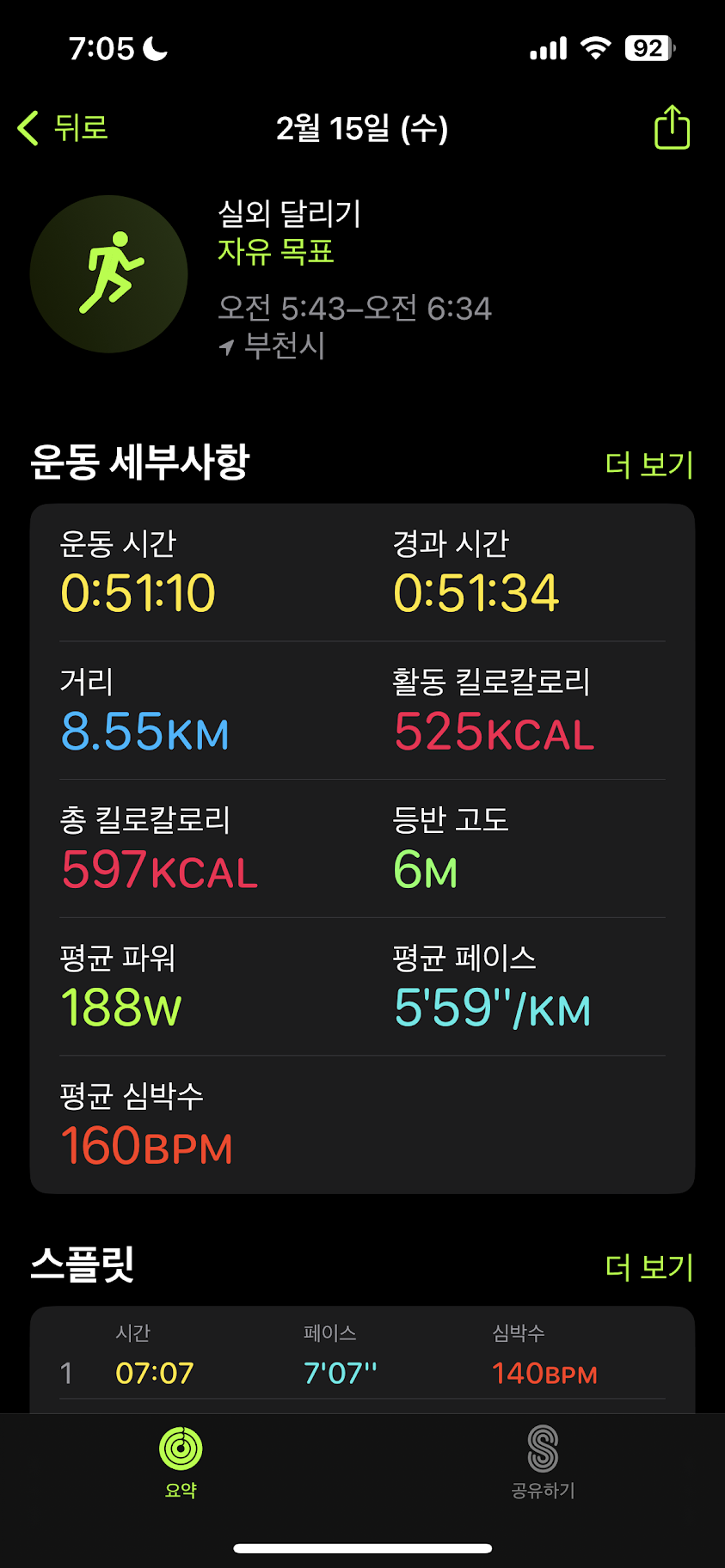Open 더 보기 for 스플릿
Viewport: 725px width, 1568px height.
tap(648, 1266)
